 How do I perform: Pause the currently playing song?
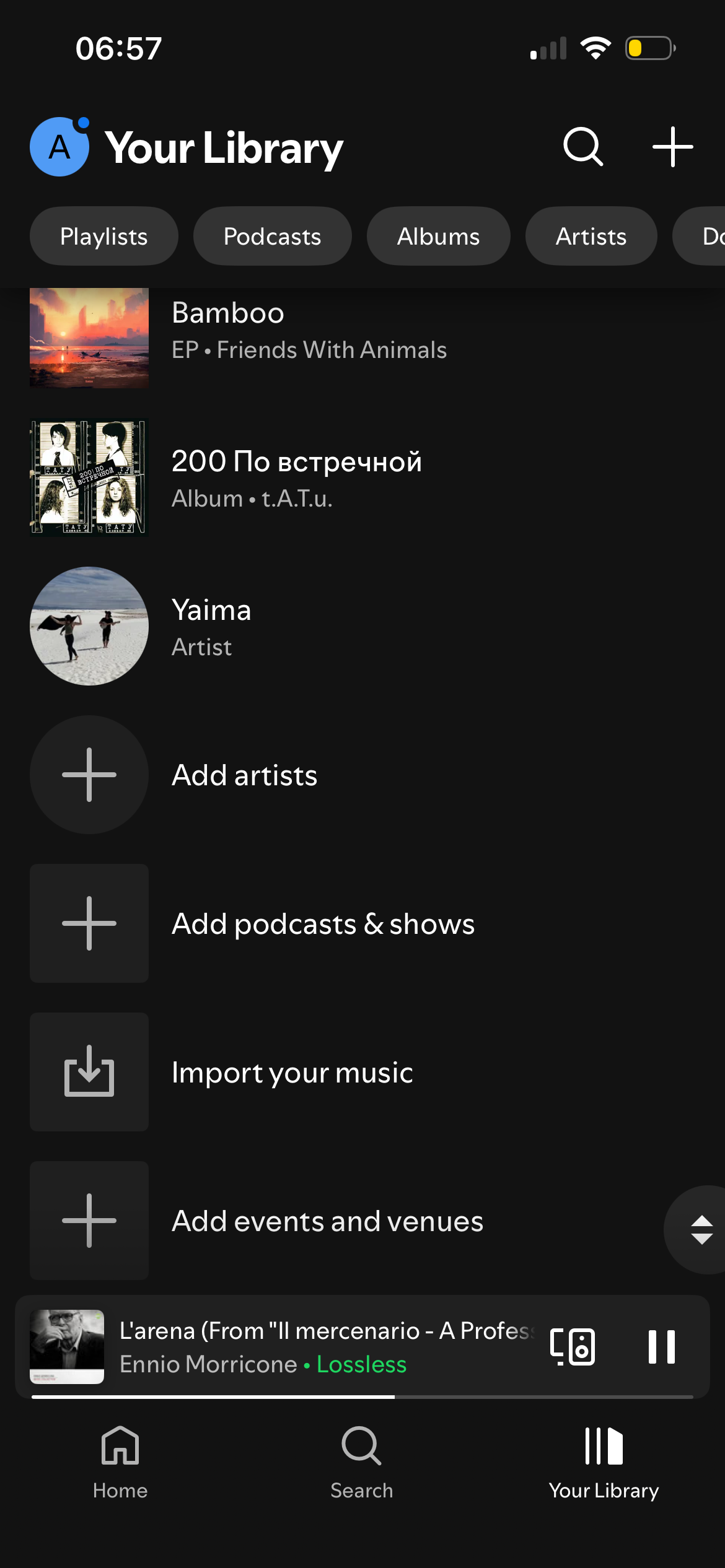(661, 1347)
